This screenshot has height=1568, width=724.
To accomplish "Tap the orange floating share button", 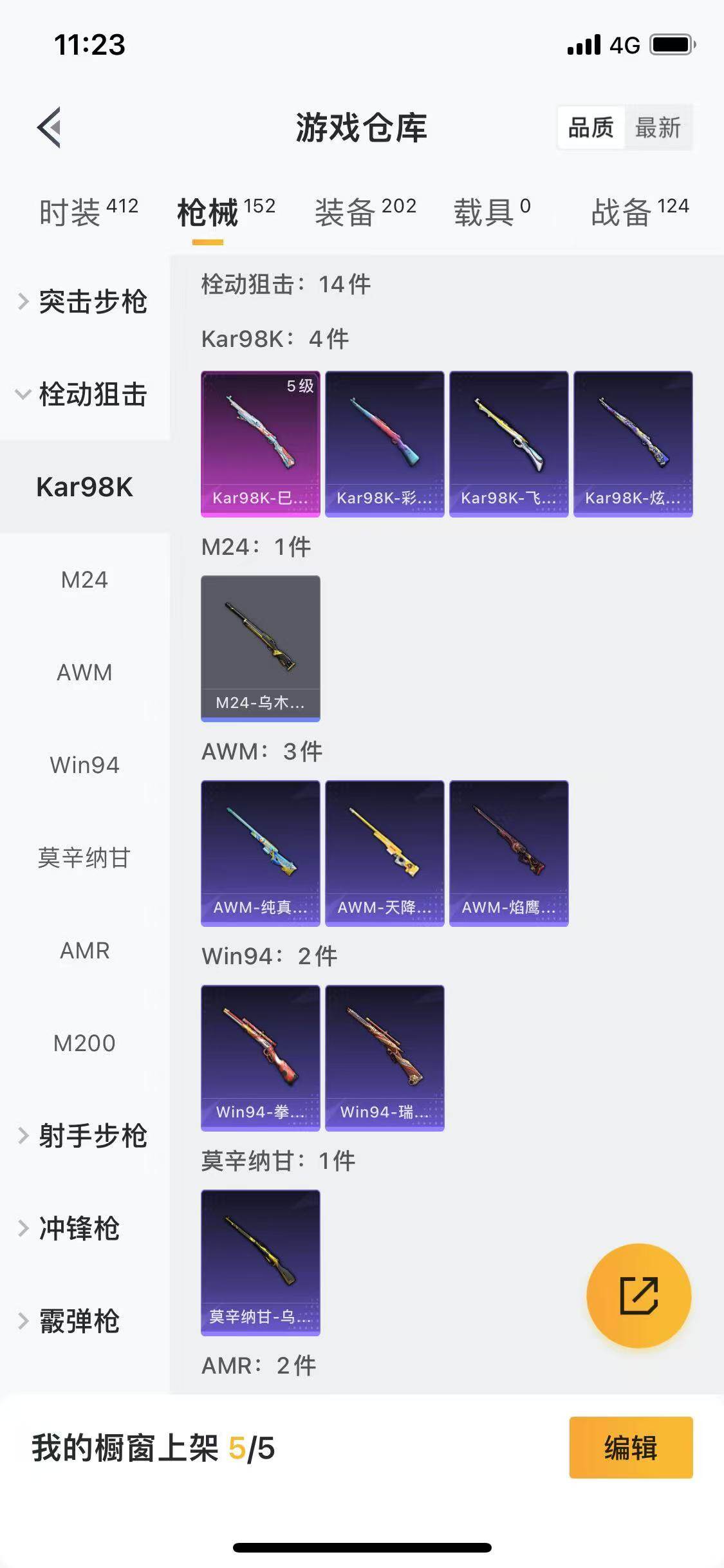I will [x=639, y=1296].
